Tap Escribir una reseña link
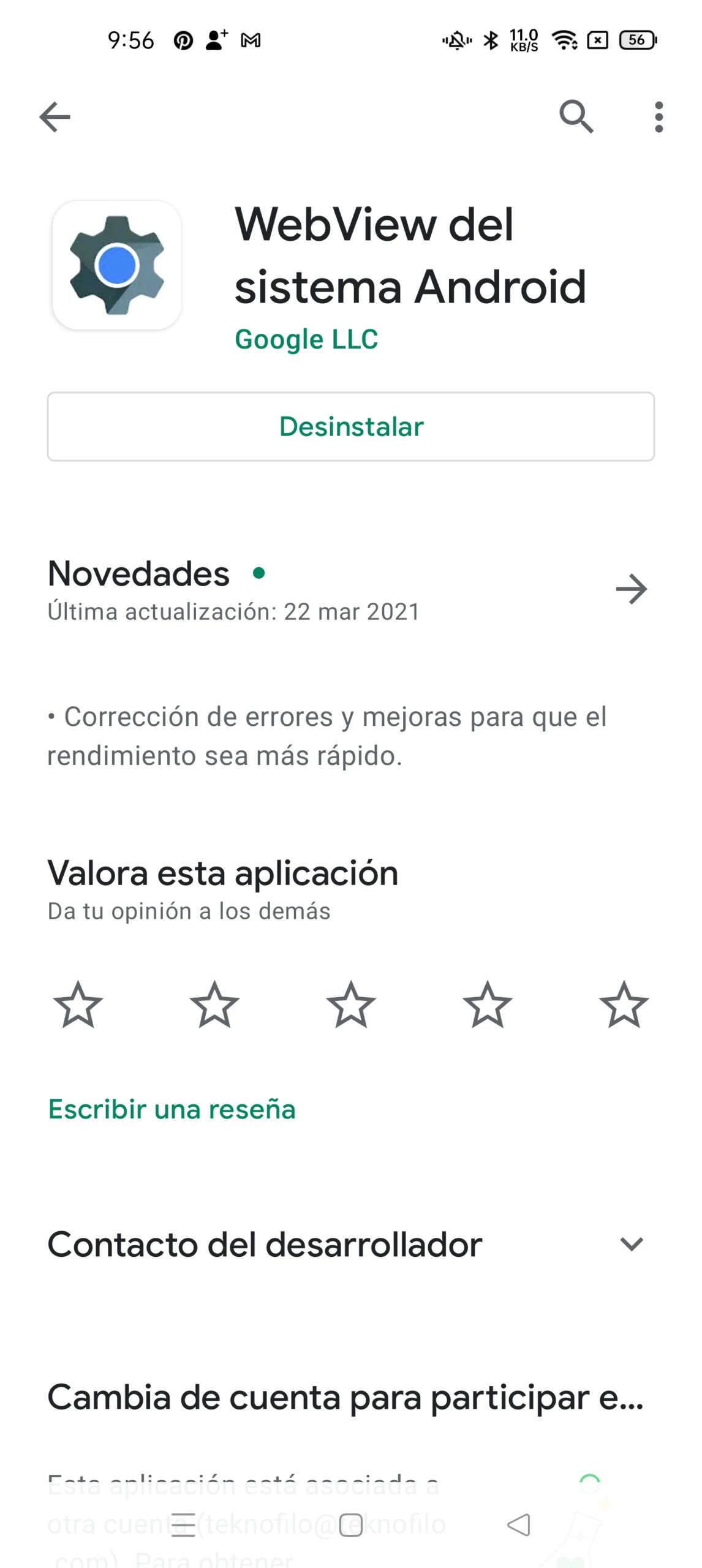The height and width of the screenshot is (1568, 702). click(x=172, y=1109)
